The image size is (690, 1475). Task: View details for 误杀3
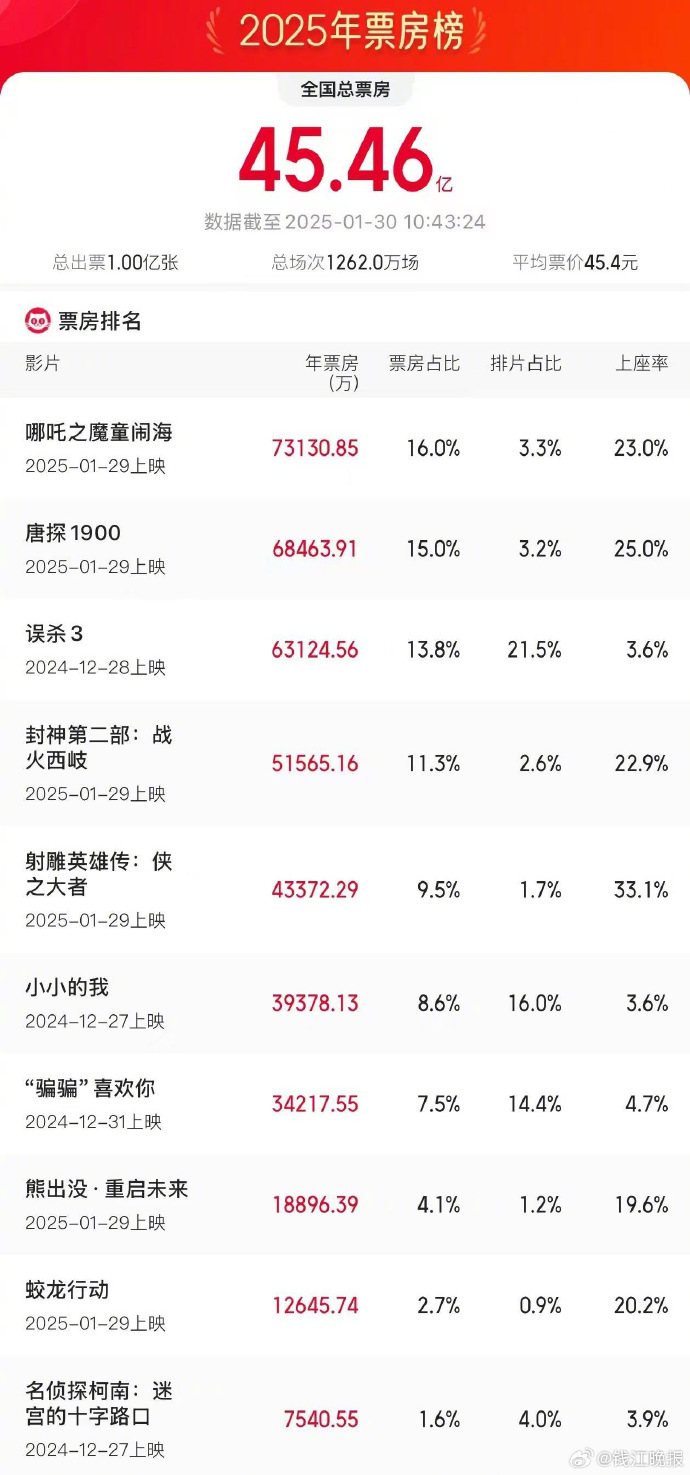(345, 650)
